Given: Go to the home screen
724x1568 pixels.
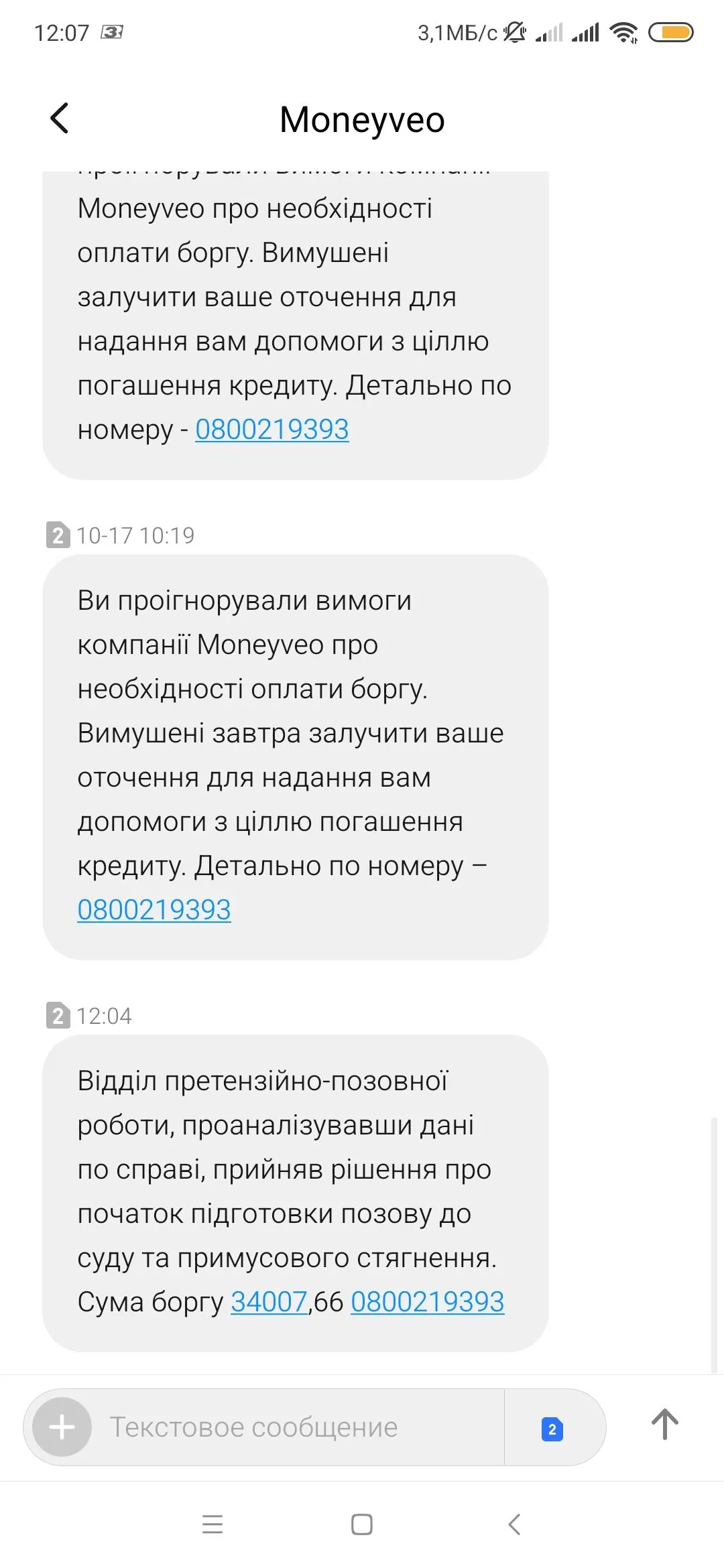Looking at the screenshot, I should tap(362, 1524).
